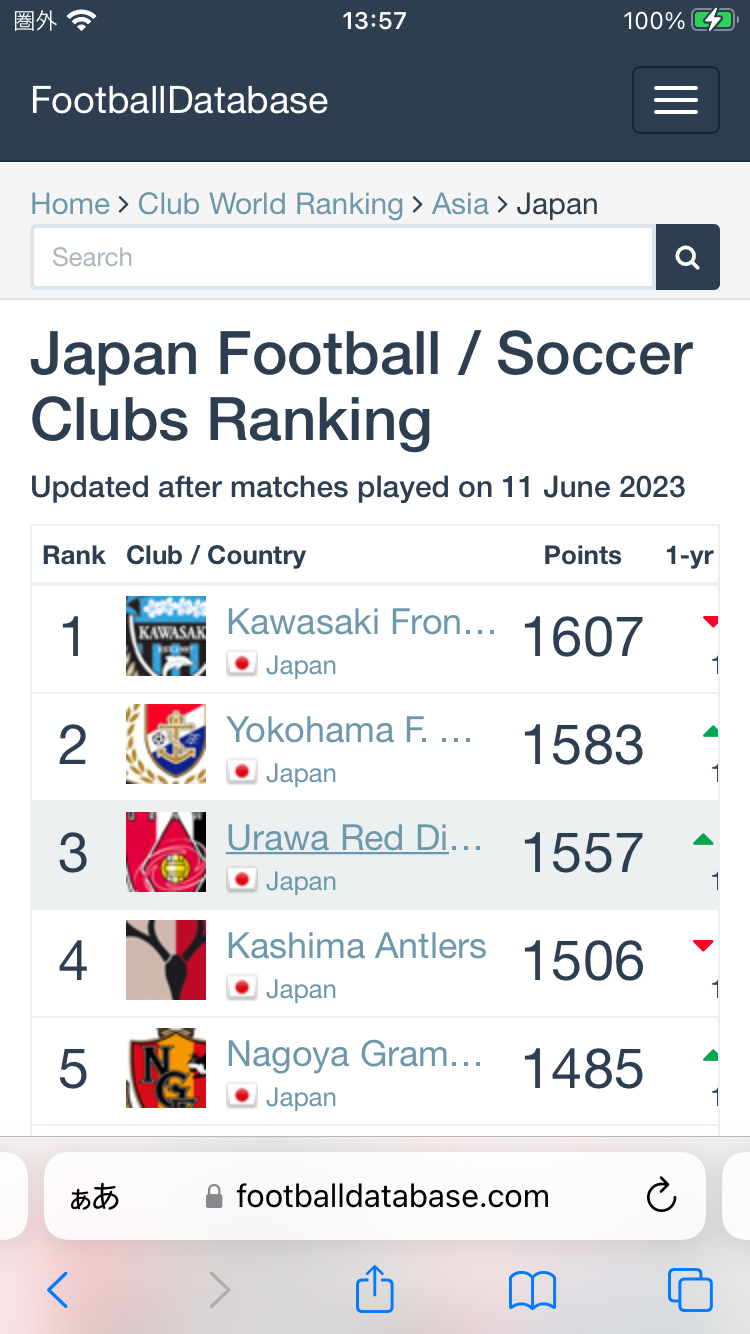The width and height of the screenshot is (750, 1334).
Task: Share this page via the share sheet
Action: [375, 1288]
